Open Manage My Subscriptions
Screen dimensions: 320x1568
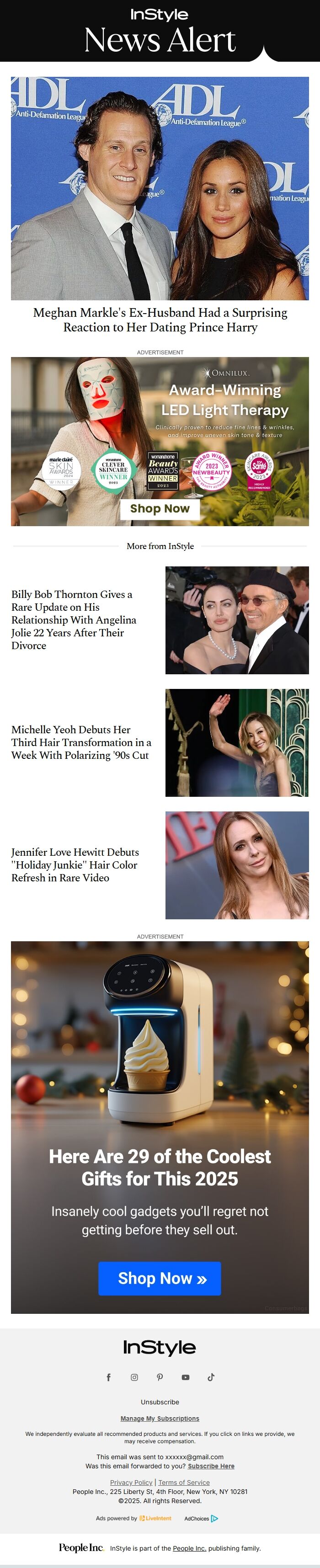160,1418
